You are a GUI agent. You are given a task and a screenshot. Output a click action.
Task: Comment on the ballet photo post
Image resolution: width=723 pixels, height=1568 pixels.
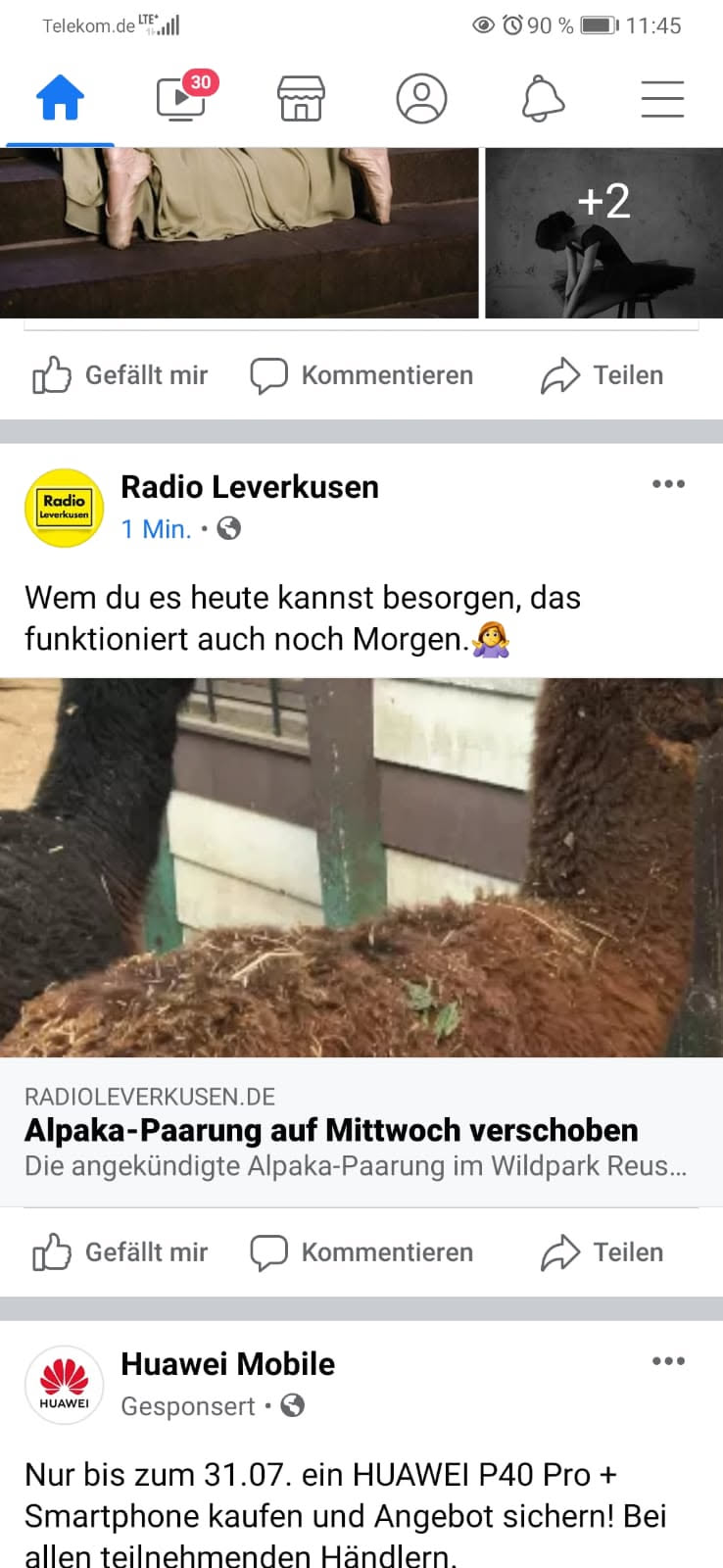click(361, 375)
